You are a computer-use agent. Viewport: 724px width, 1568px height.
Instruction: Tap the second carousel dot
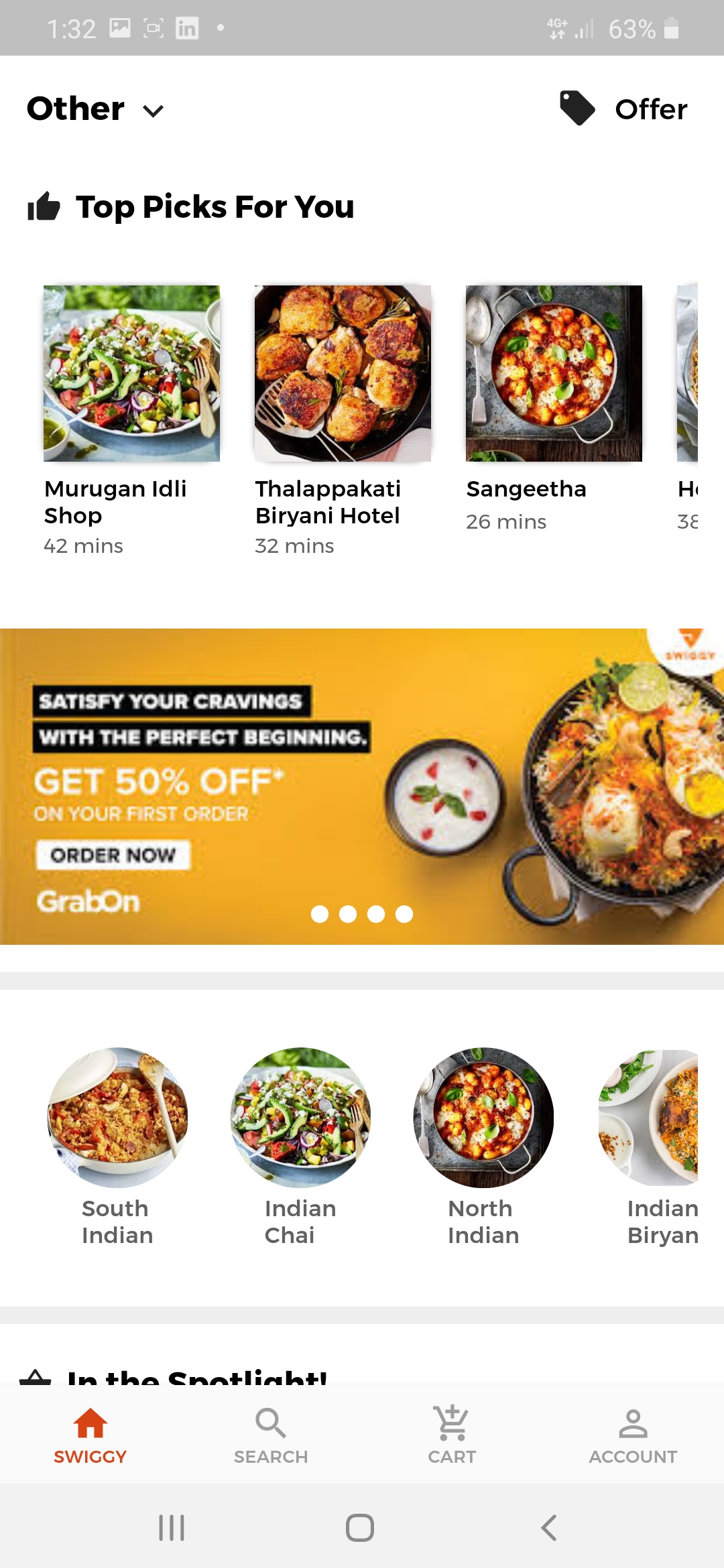(348, 914)
